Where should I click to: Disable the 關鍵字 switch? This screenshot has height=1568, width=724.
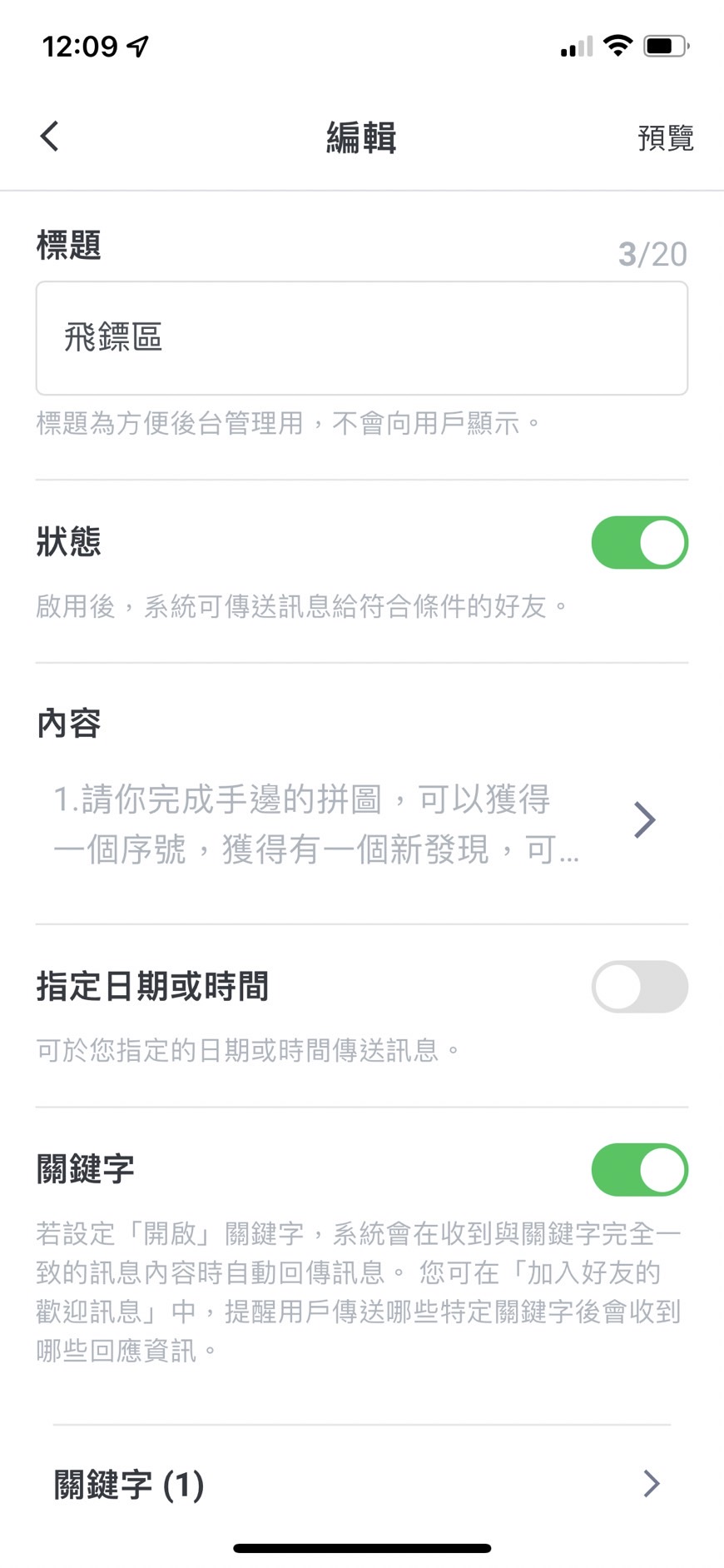639,1170
